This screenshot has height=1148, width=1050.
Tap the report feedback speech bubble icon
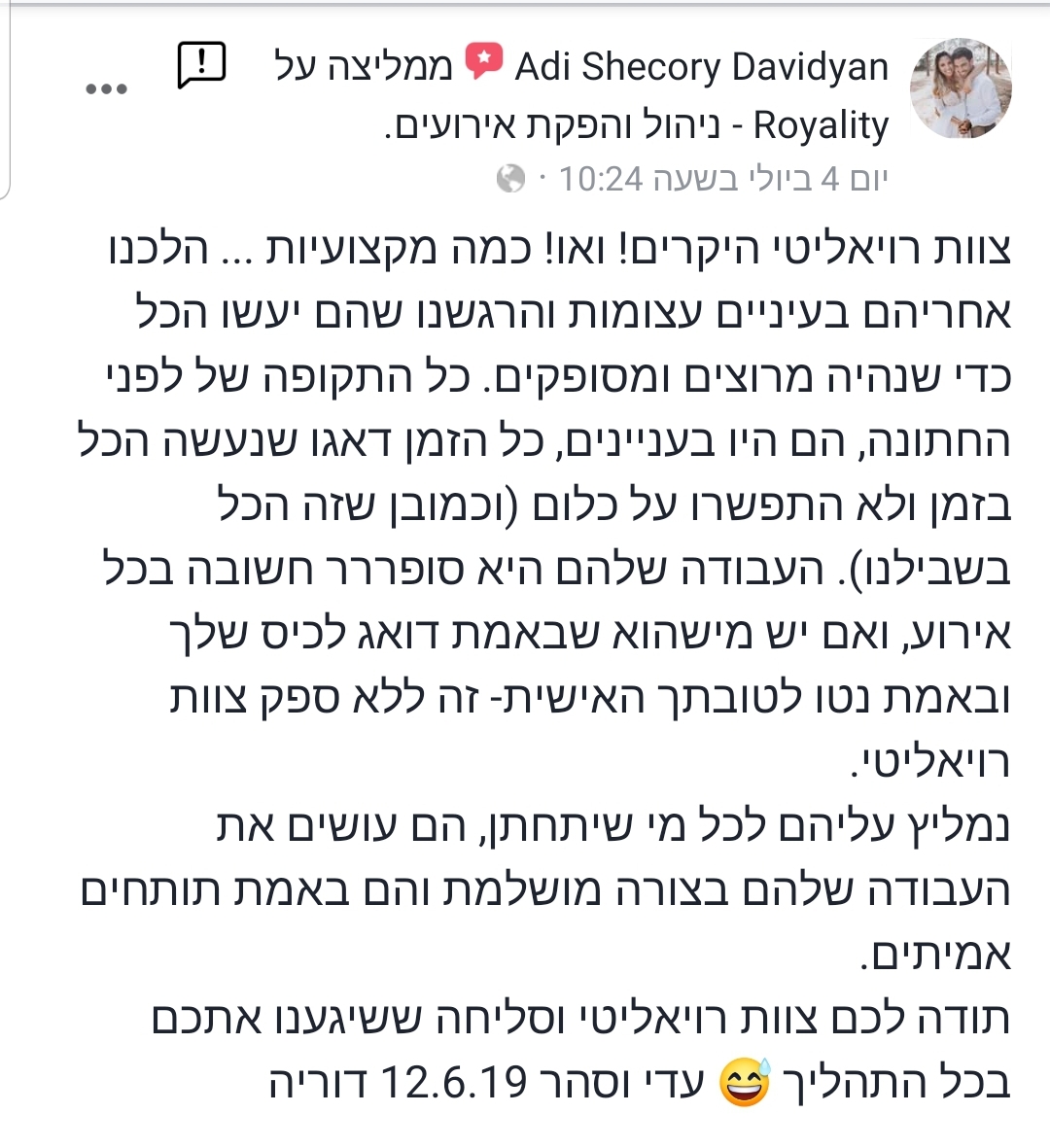click(201, 66)
